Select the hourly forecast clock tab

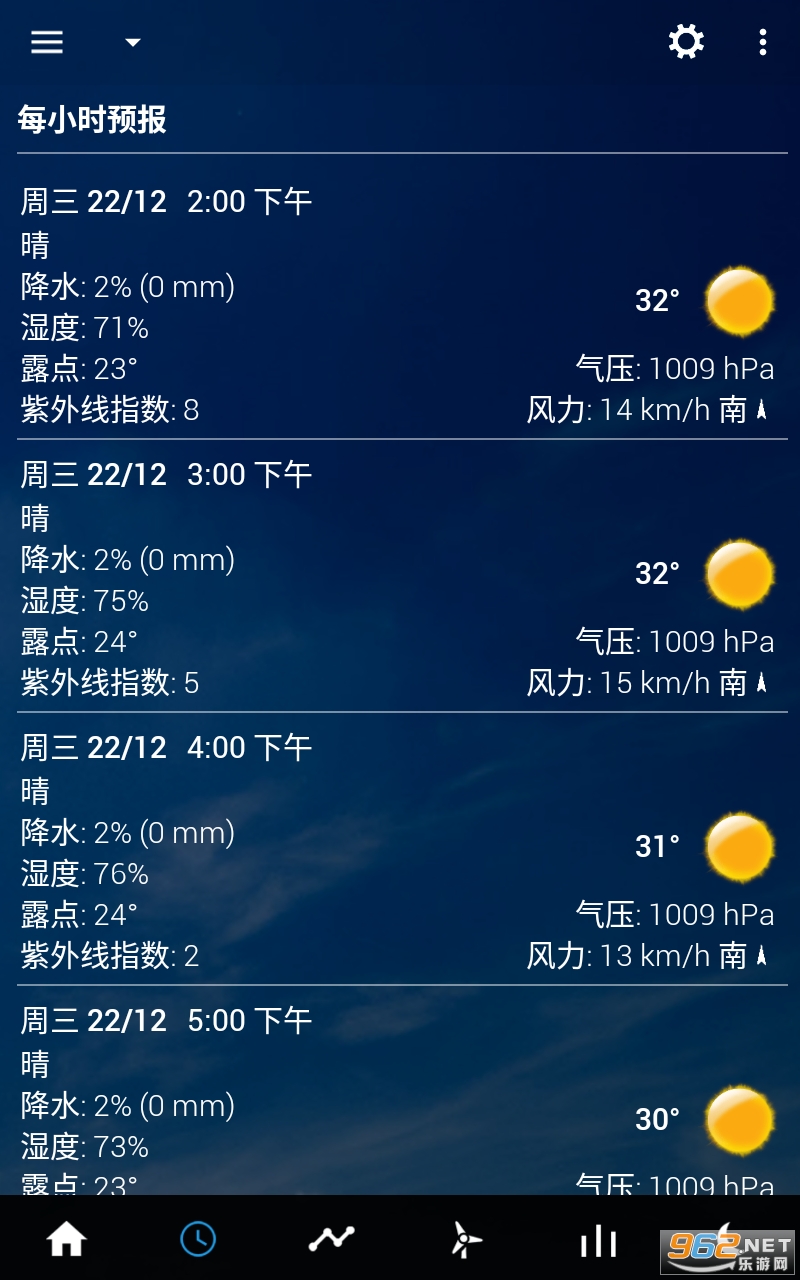198,1240
